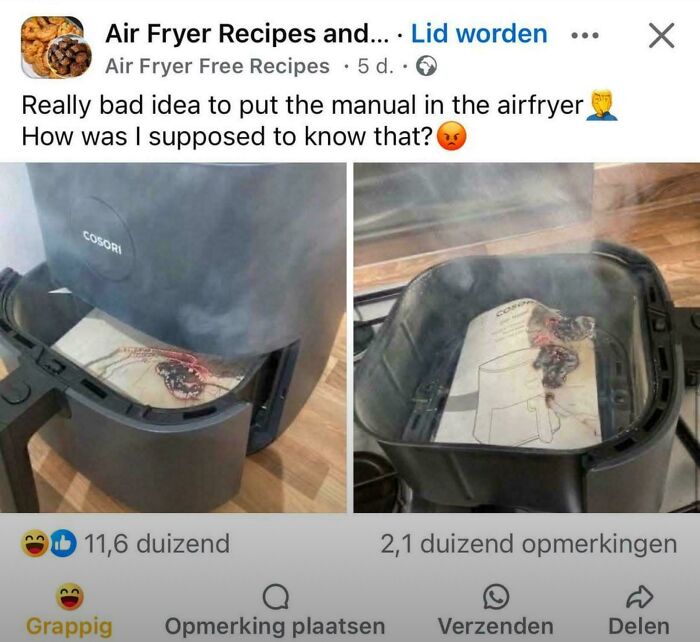Open the three-dot post options menu
Image resolution: width=700 pixels, height=642 pixels.
tap(586, 34)
